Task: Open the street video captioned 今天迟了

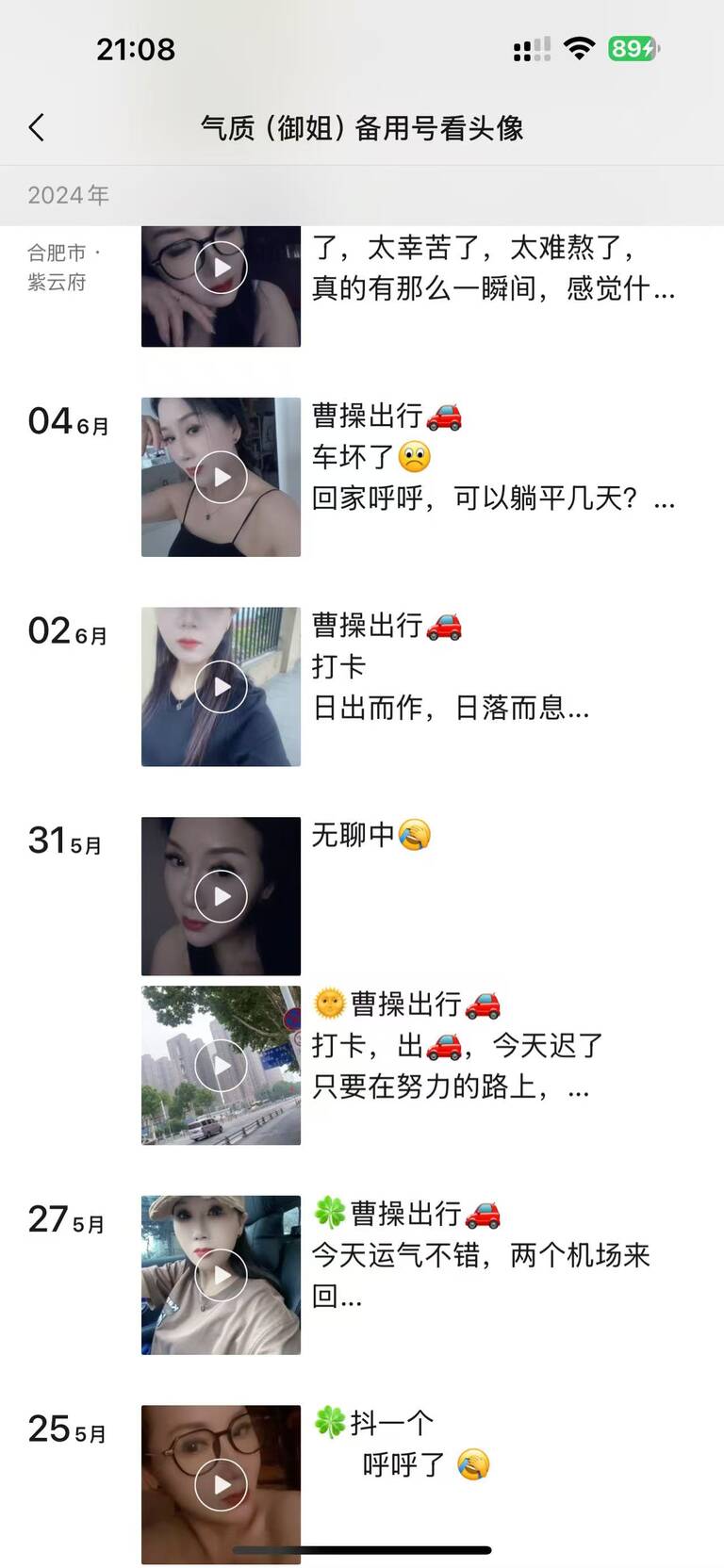Action: pyautogui.click(x=221, y=1066)
